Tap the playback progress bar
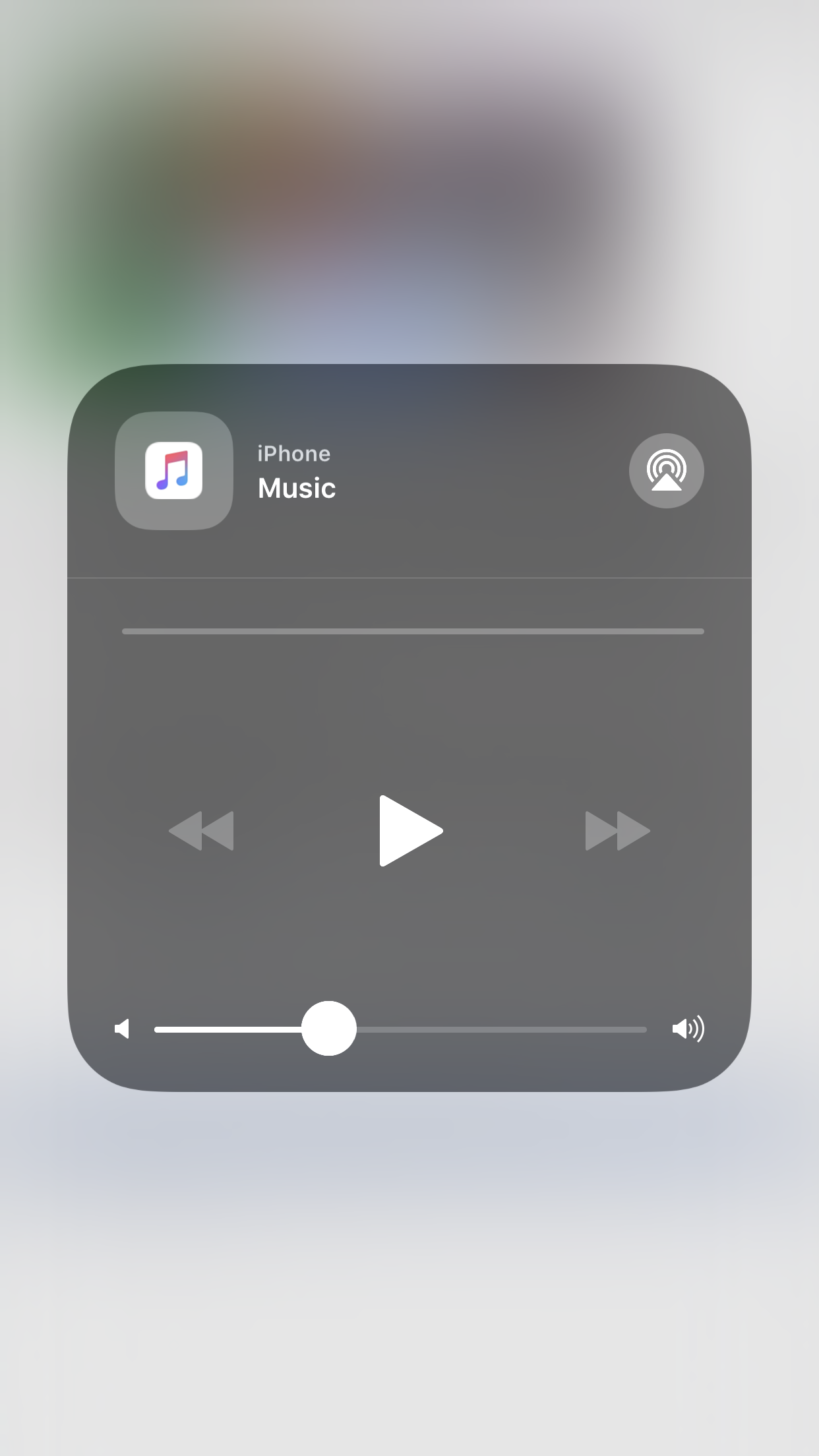The height and width of the screenshot is (1456, 819). tap(413, 632)
